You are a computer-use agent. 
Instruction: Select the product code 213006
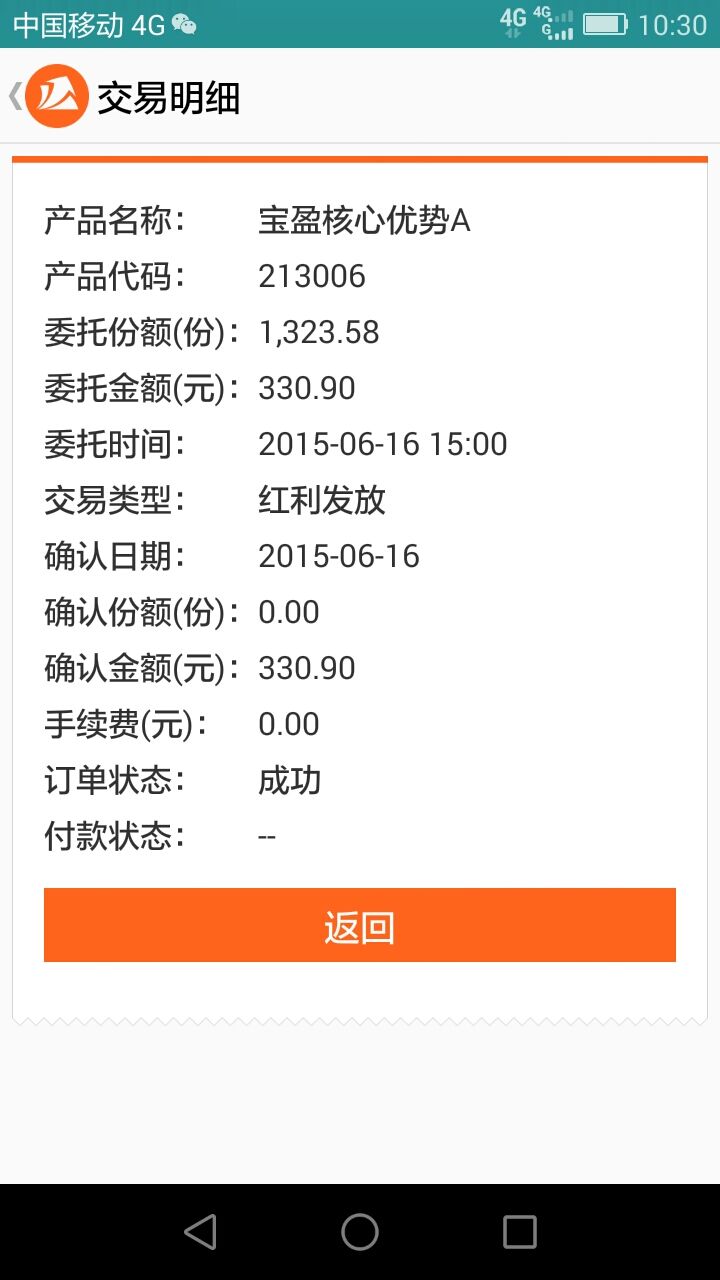coord(311,276)
